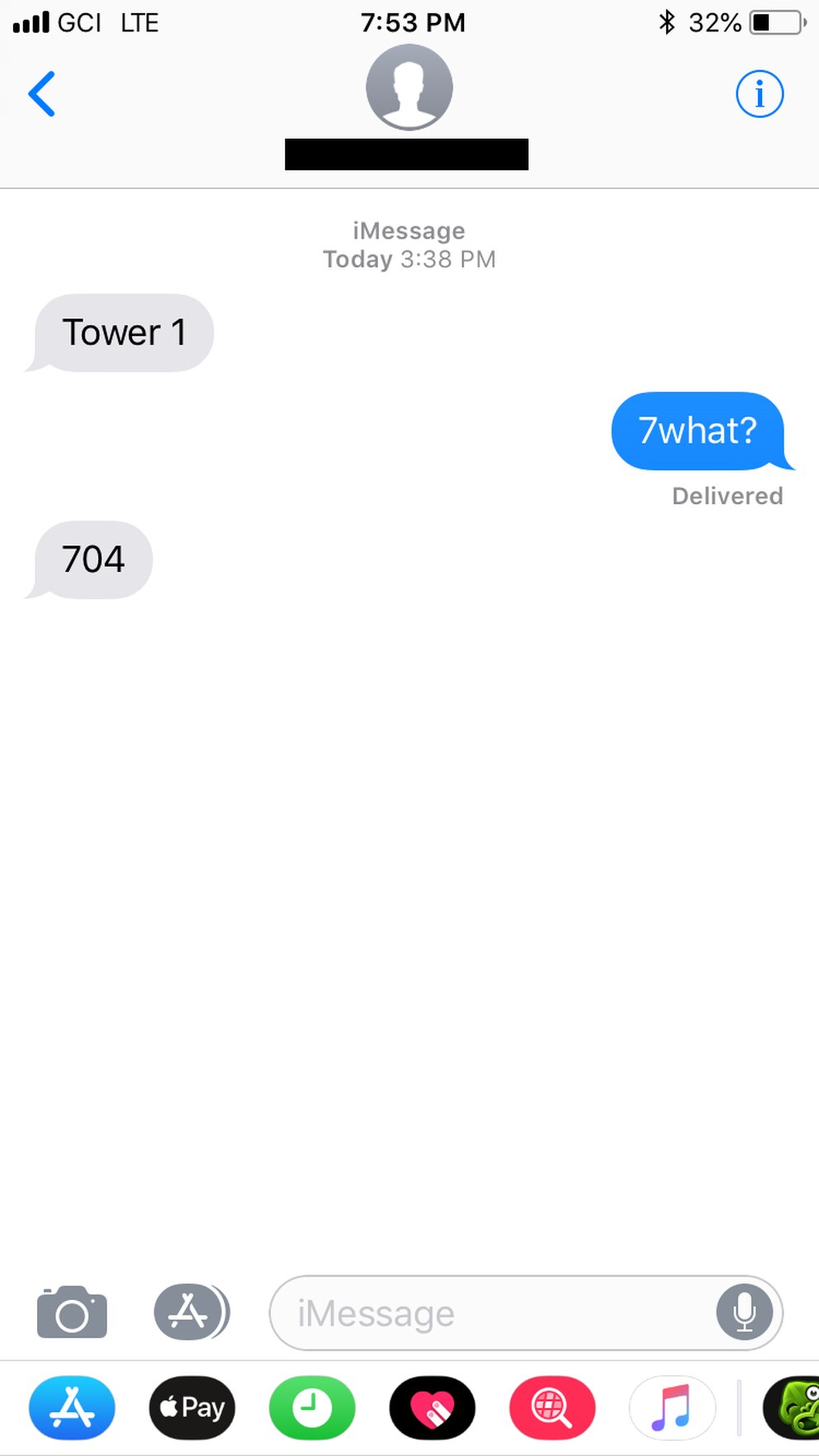Open Apple Pay in the app strip
The image size is (819, 1456).
[192, 1407]
